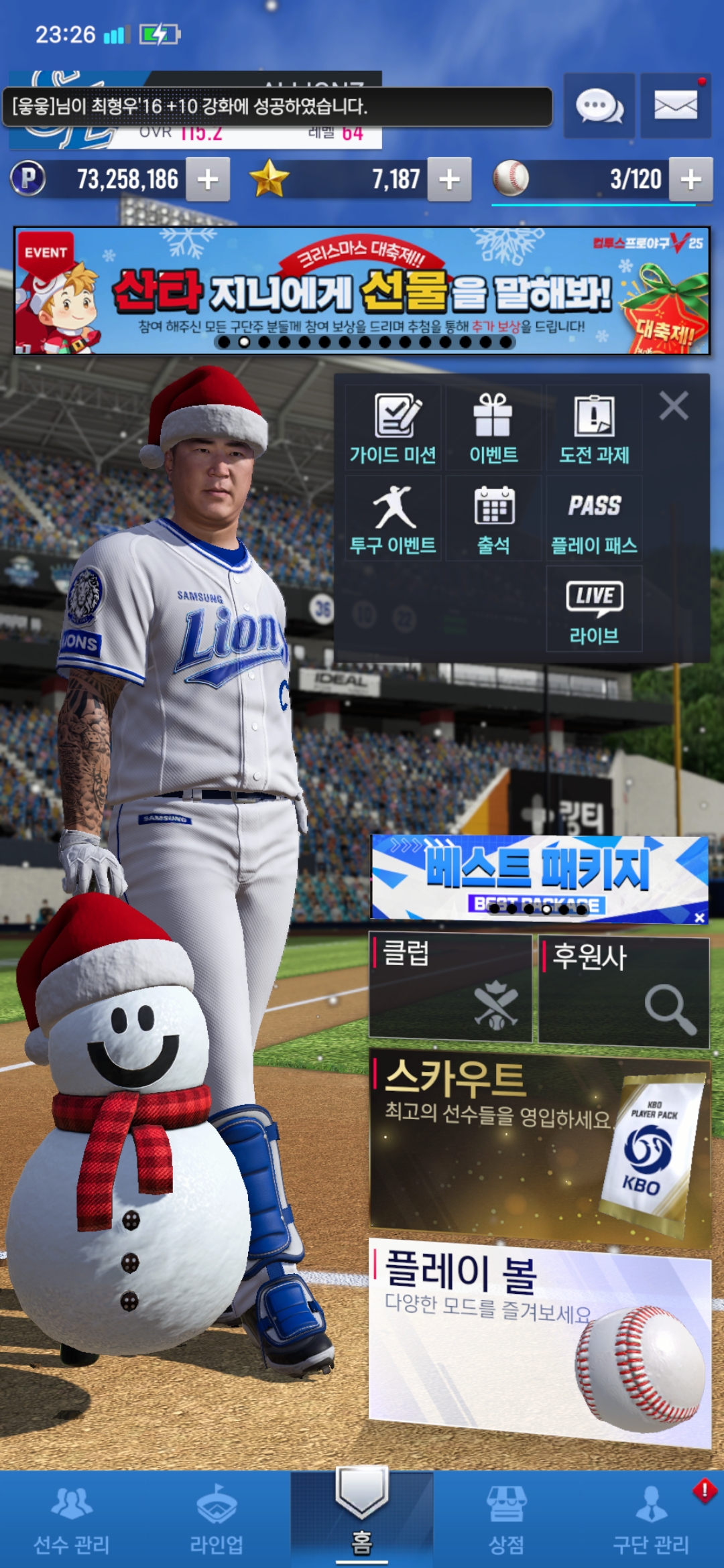Viewport: 724px width, 1568px height.
Task: Open 가이드 미션 guide missions
Action: (394, 429)
